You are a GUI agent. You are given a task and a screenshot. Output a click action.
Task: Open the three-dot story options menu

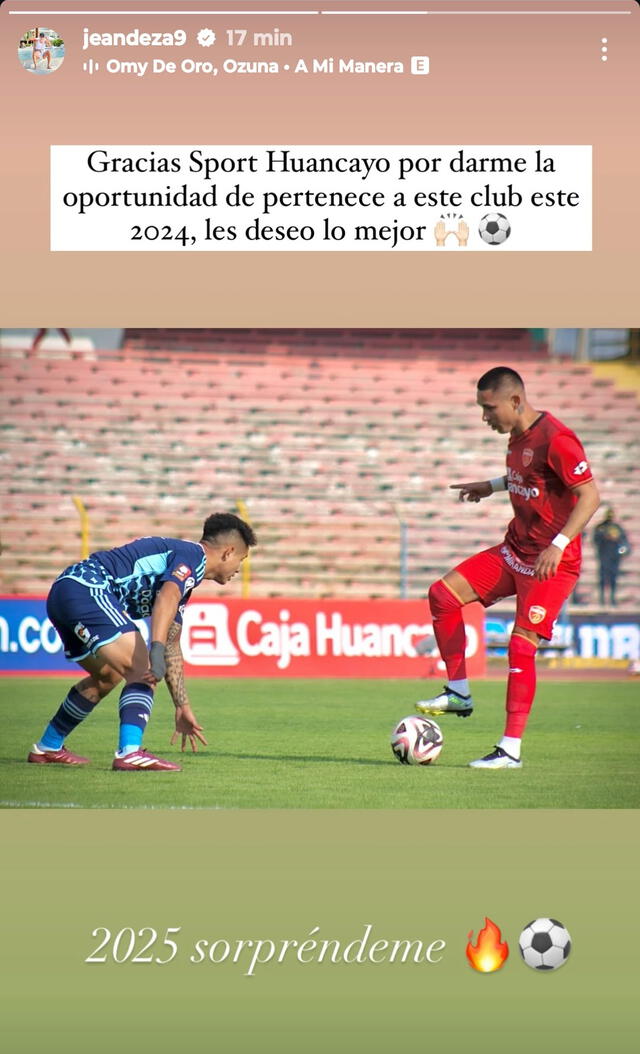tap(604, 49)
